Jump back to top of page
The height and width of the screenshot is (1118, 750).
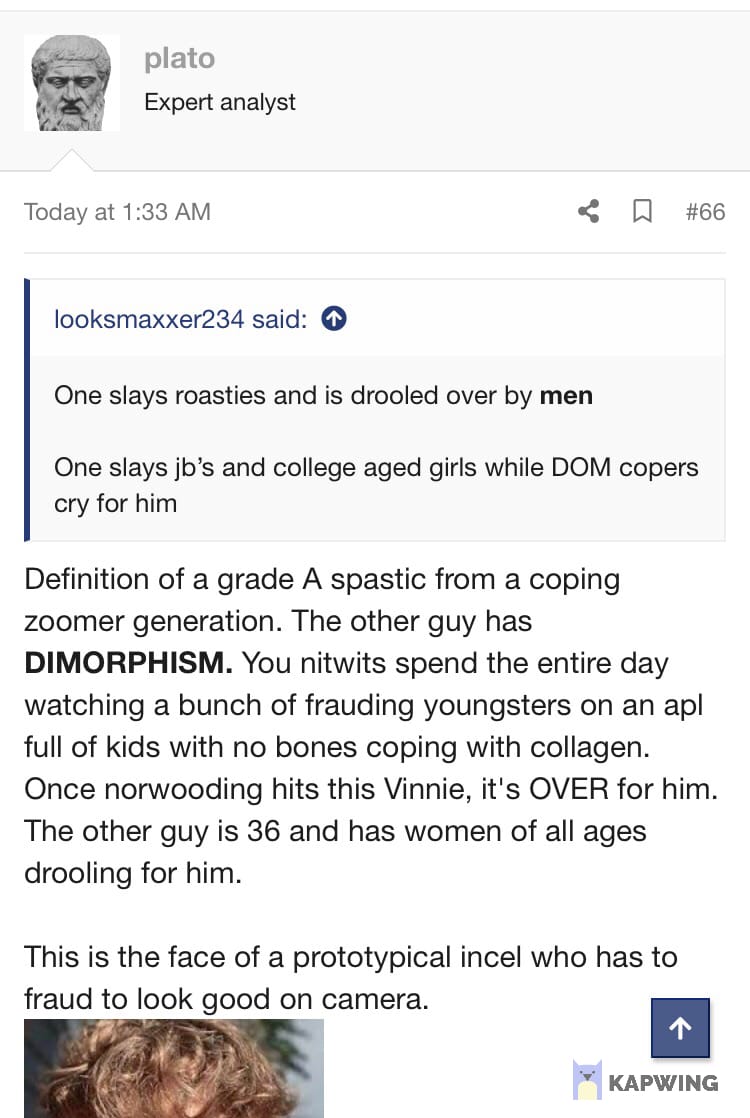click(680, 1028)
